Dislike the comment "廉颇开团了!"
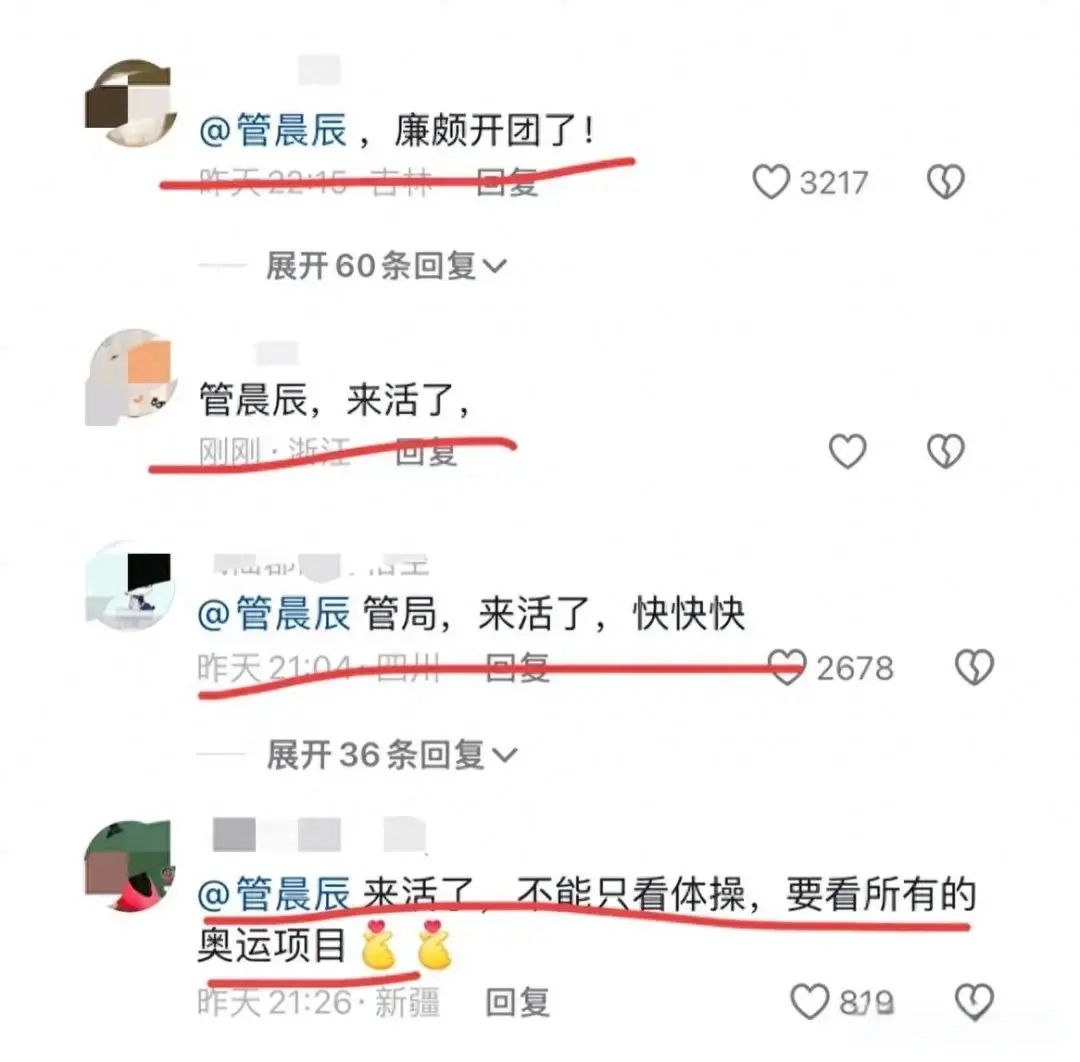Image resolution: width=1080 pixels, height=1062 pixels. pos(945,182)
